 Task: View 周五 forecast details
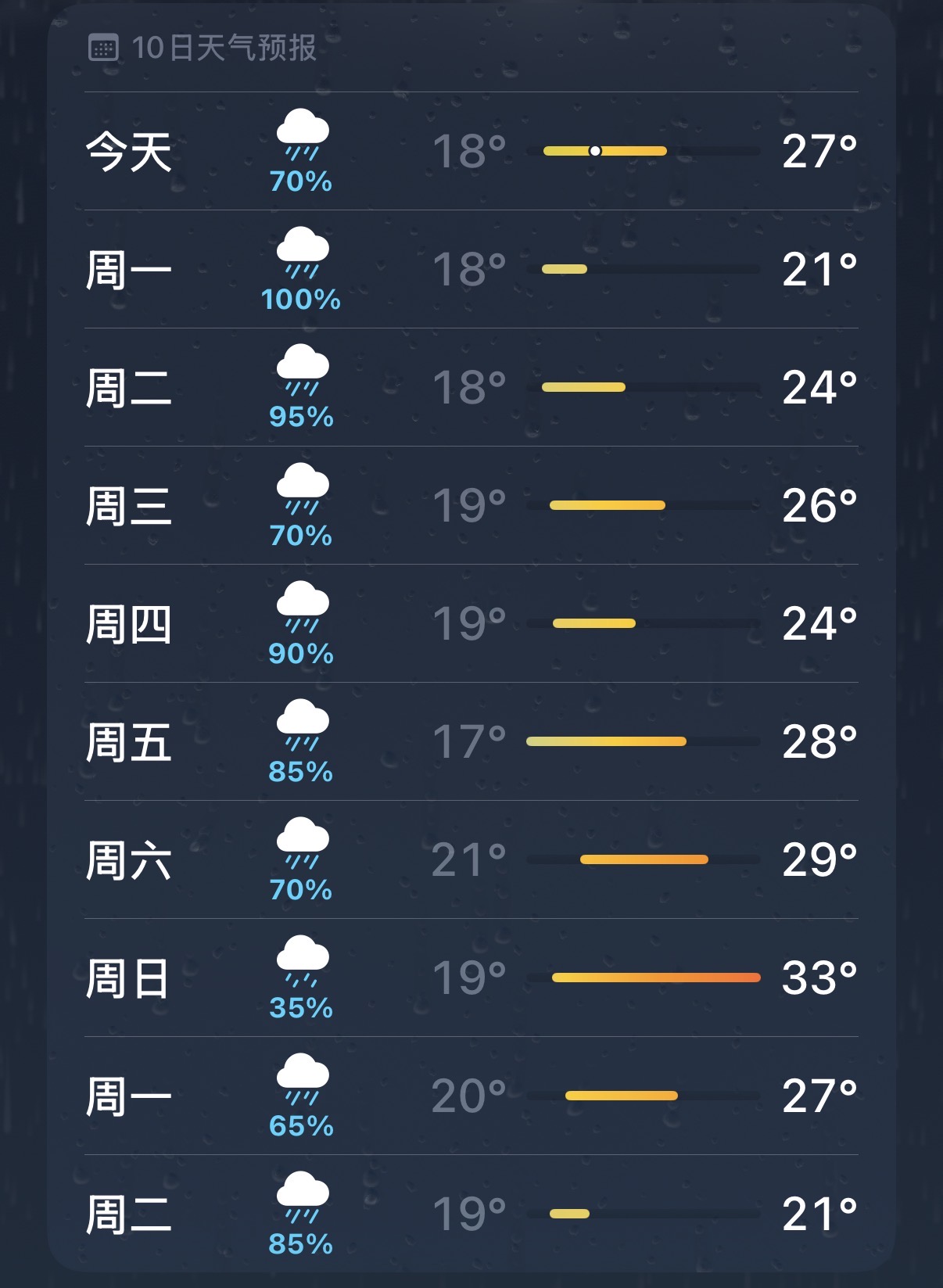tap(471, 741)
